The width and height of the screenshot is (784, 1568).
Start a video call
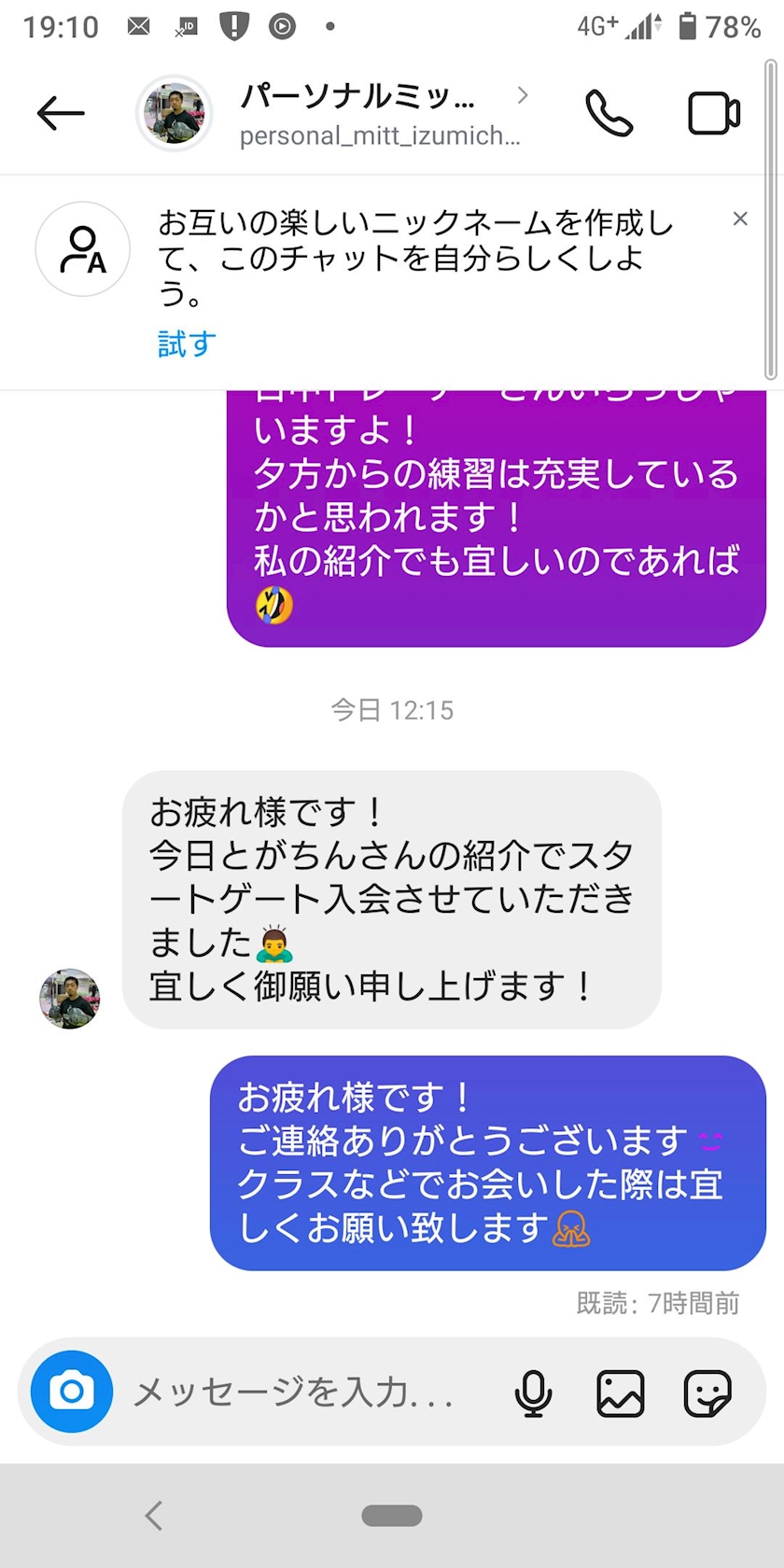point(714,113)
